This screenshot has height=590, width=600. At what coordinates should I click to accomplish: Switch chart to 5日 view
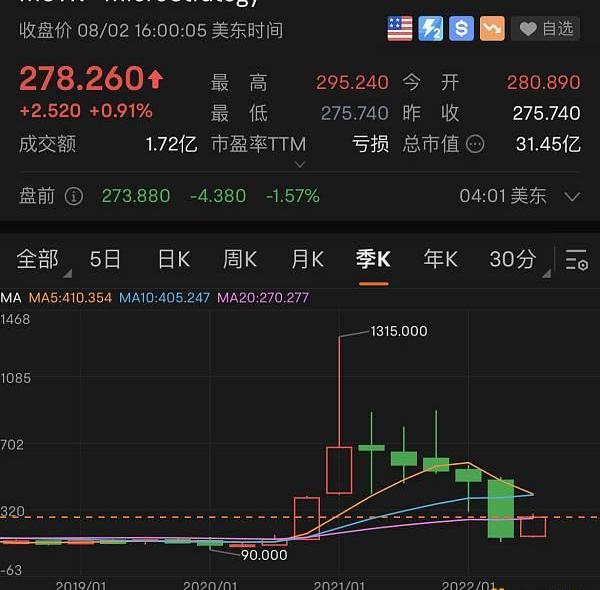tap(105, 260)
